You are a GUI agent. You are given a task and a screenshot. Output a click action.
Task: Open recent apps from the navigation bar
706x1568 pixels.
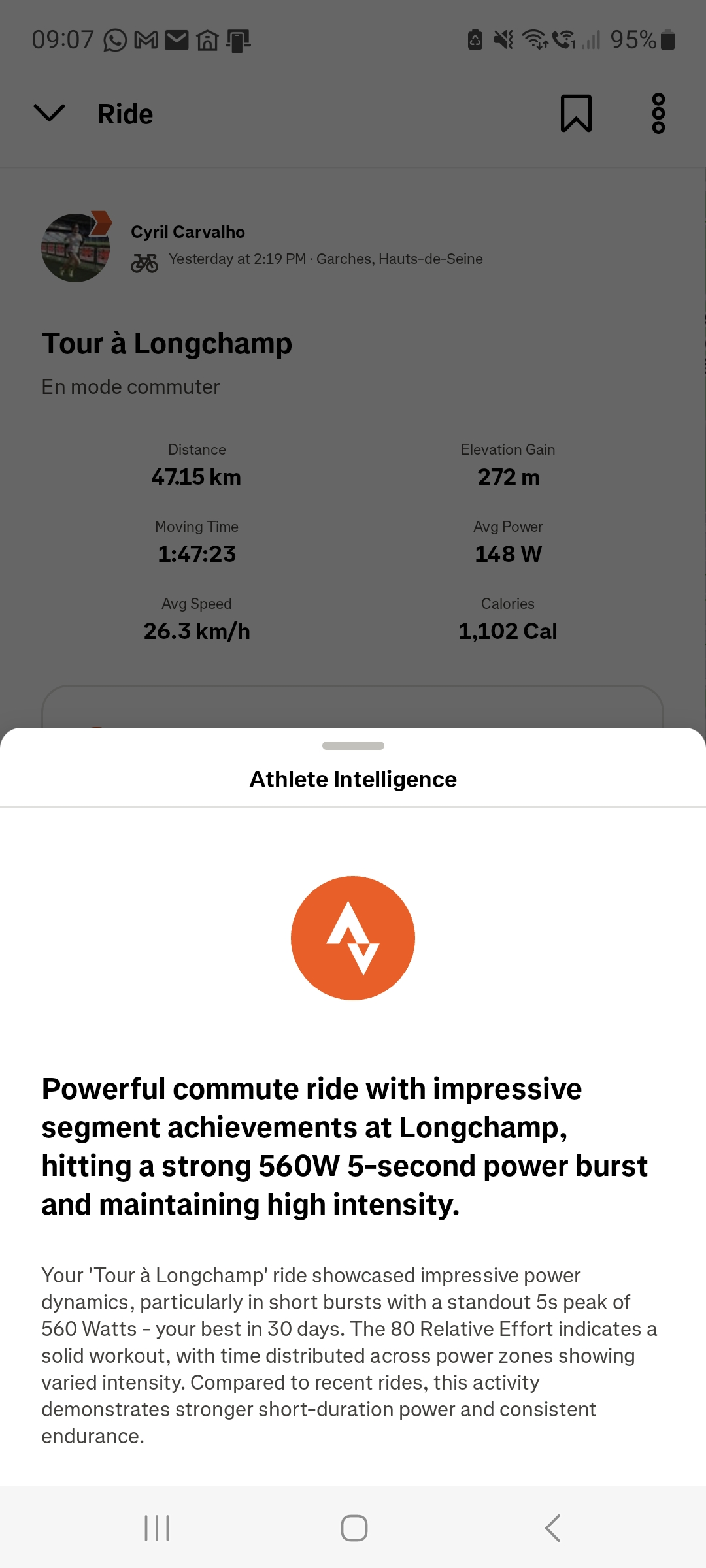157,1528
